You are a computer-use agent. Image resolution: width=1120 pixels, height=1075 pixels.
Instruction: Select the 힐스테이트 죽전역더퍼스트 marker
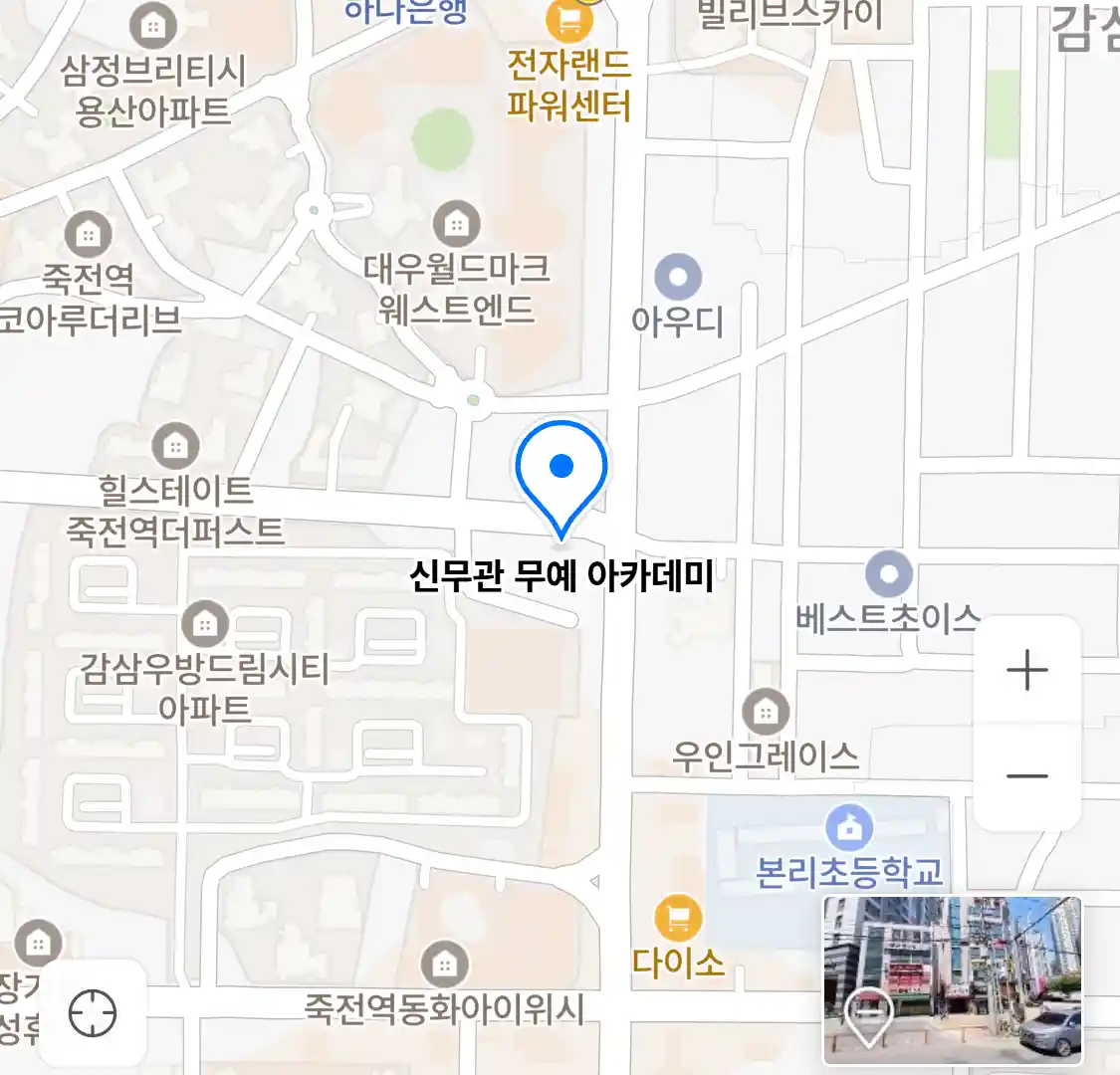click(175, 446)
